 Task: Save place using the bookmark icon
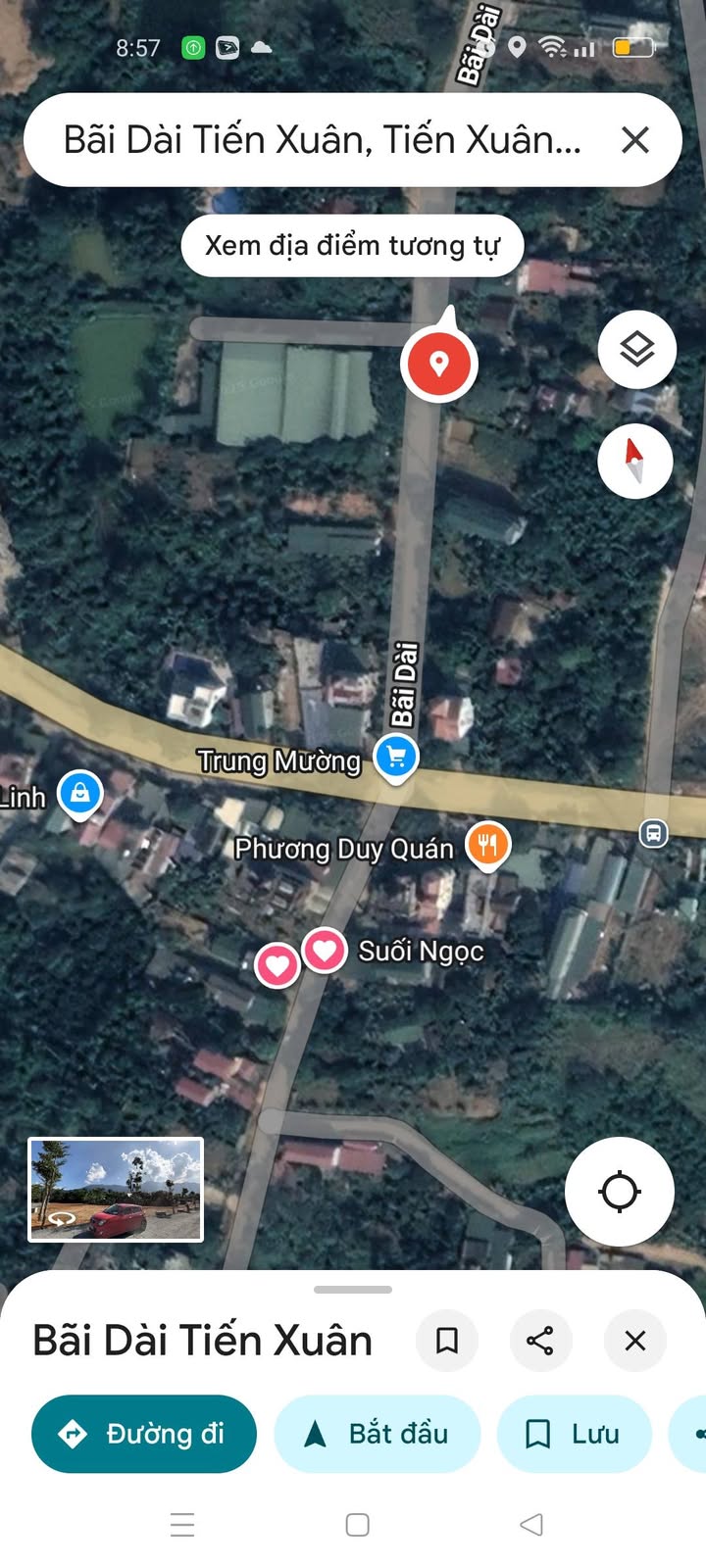tap(447, 1340)
